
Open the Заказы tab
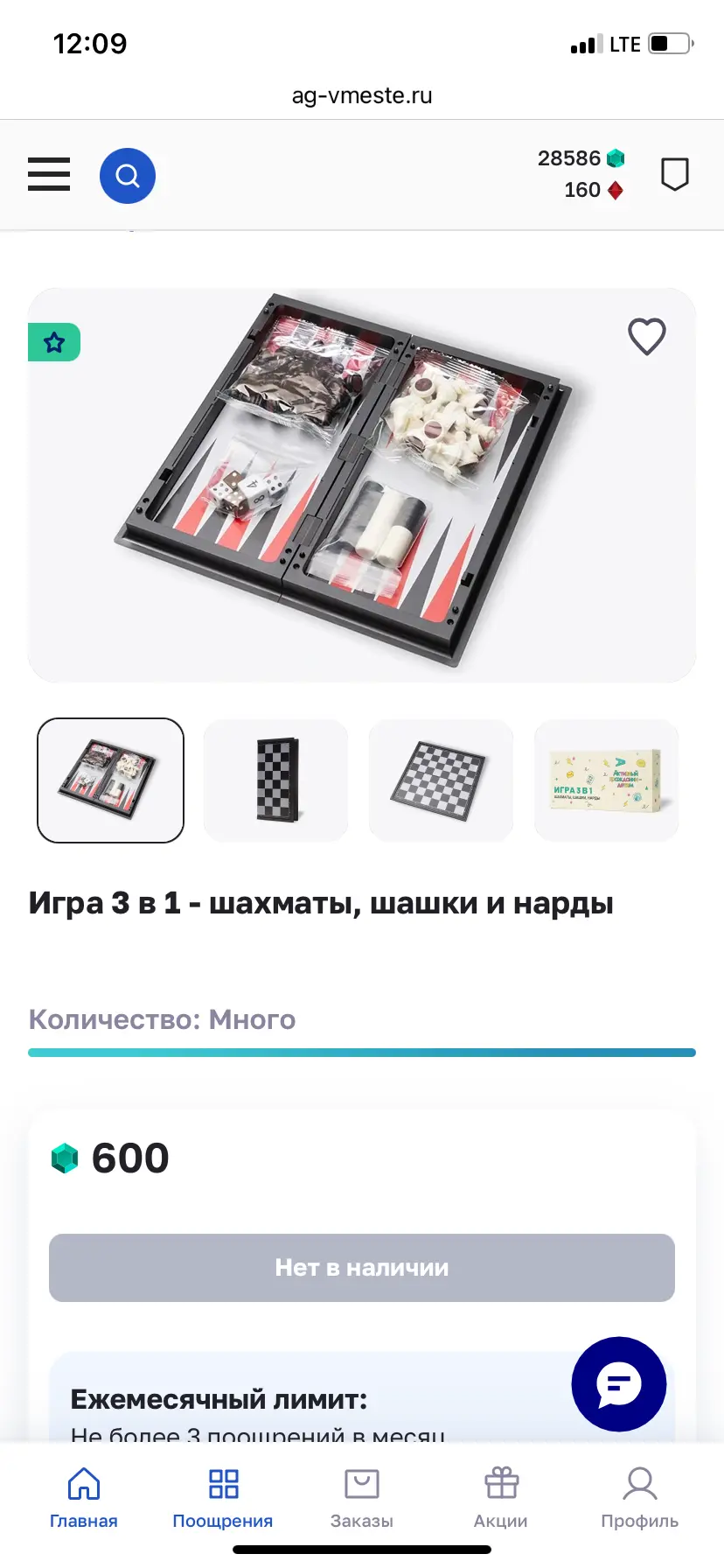[x=362, y=1498]
